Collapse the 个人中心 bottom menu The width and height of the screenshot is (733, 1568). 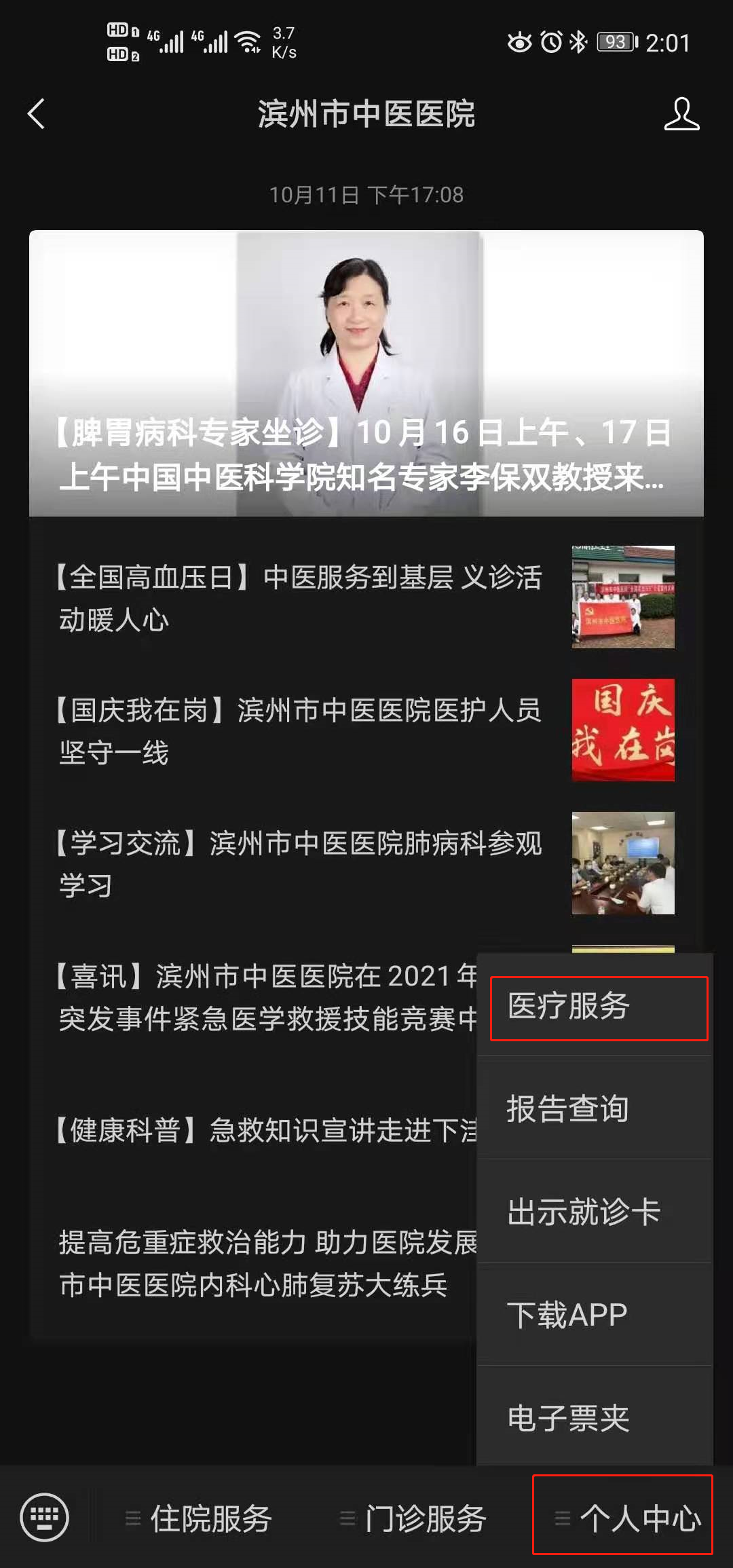click(623, 1518)
